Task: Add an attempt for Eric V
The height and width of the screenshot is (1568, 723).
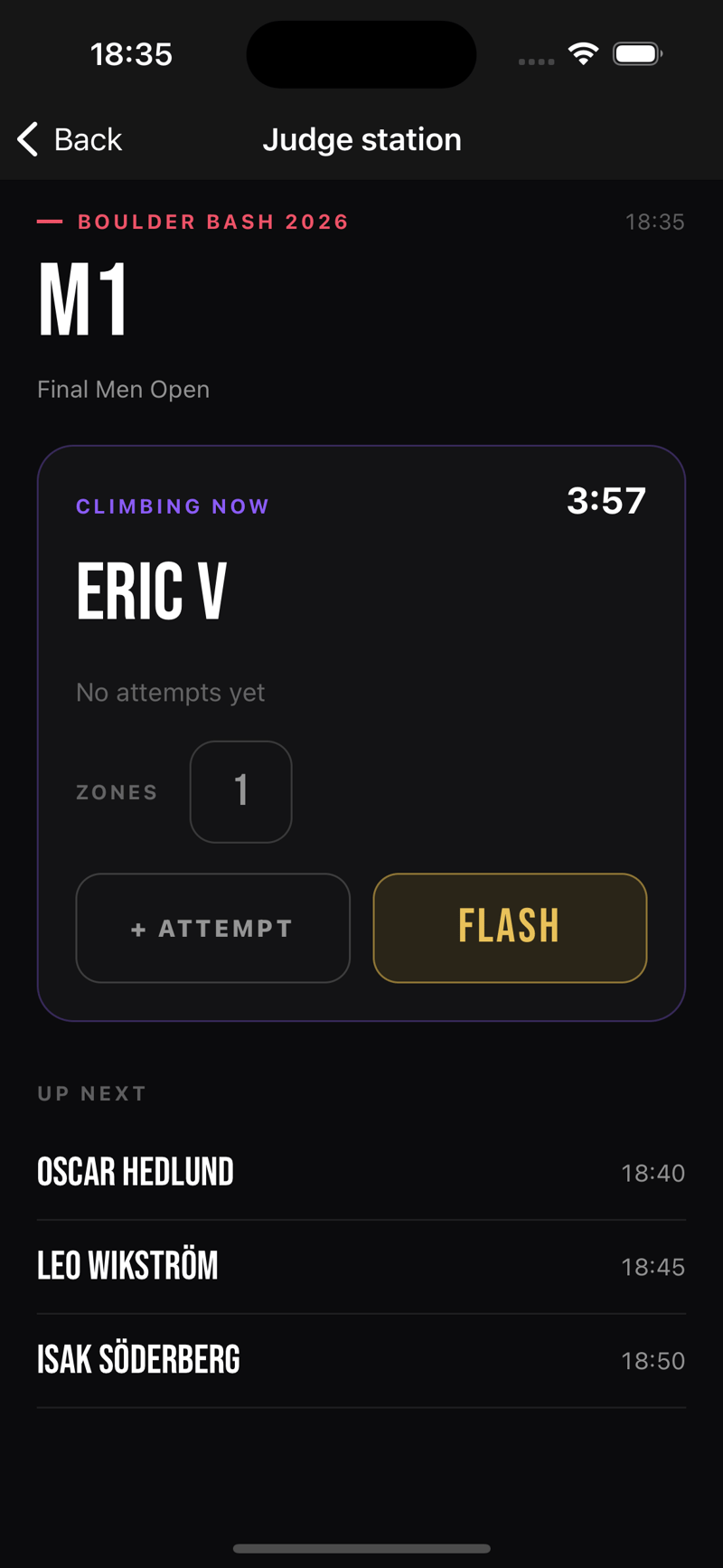Action: (212, 928)
